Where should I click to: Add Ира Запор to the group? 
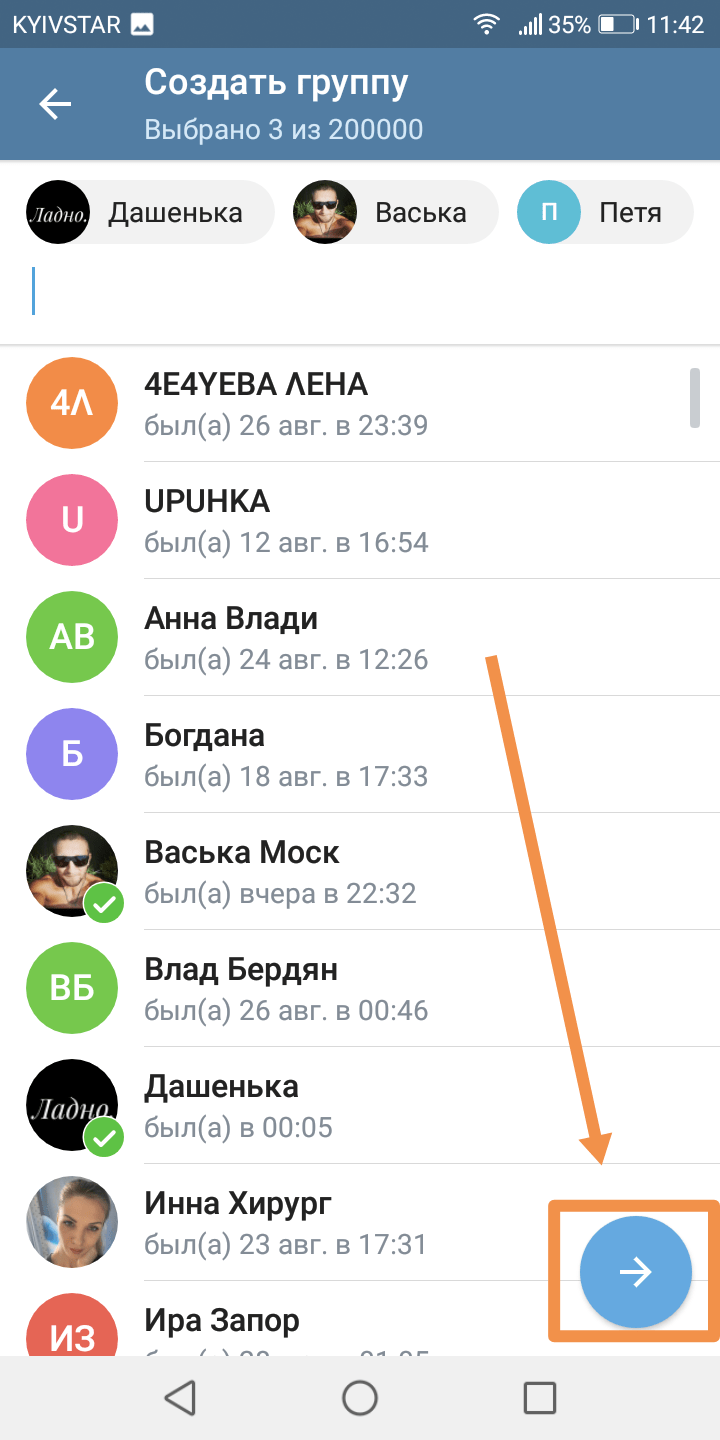coord(300,1325)
